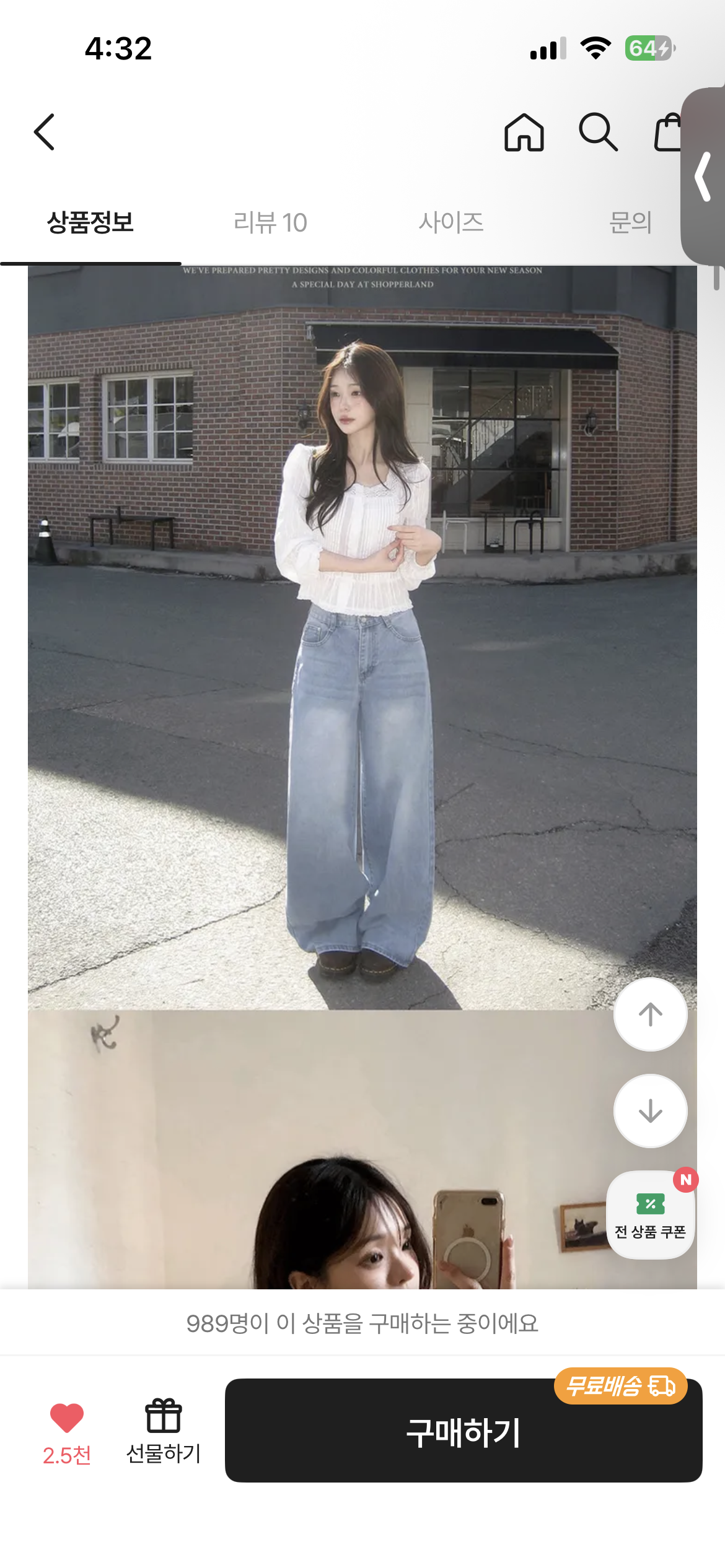Open the shopping bag
Screen dimensions: 725x1568
point(668,132)
